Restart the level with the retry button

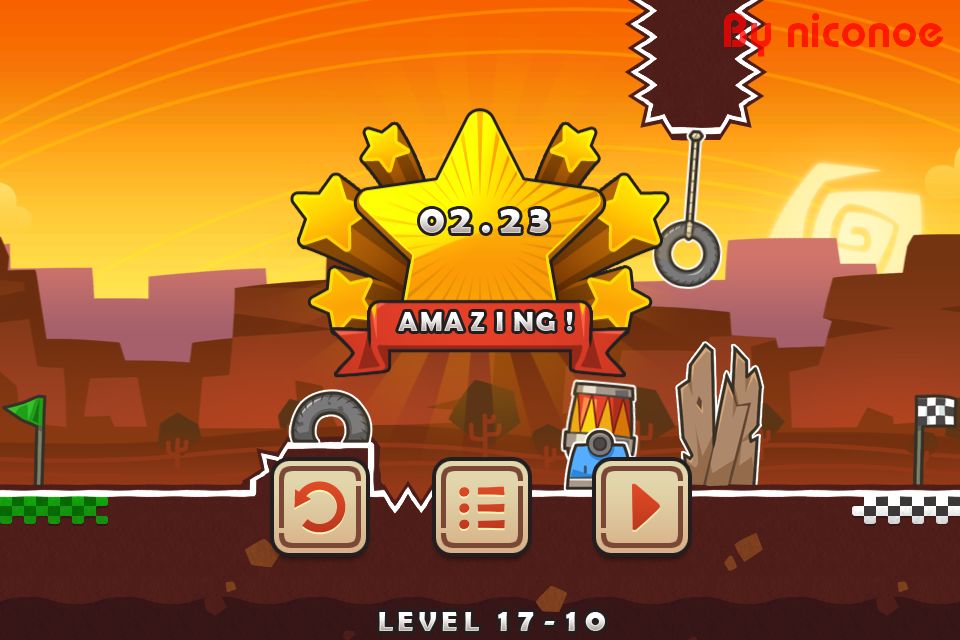tap(320, 507)
